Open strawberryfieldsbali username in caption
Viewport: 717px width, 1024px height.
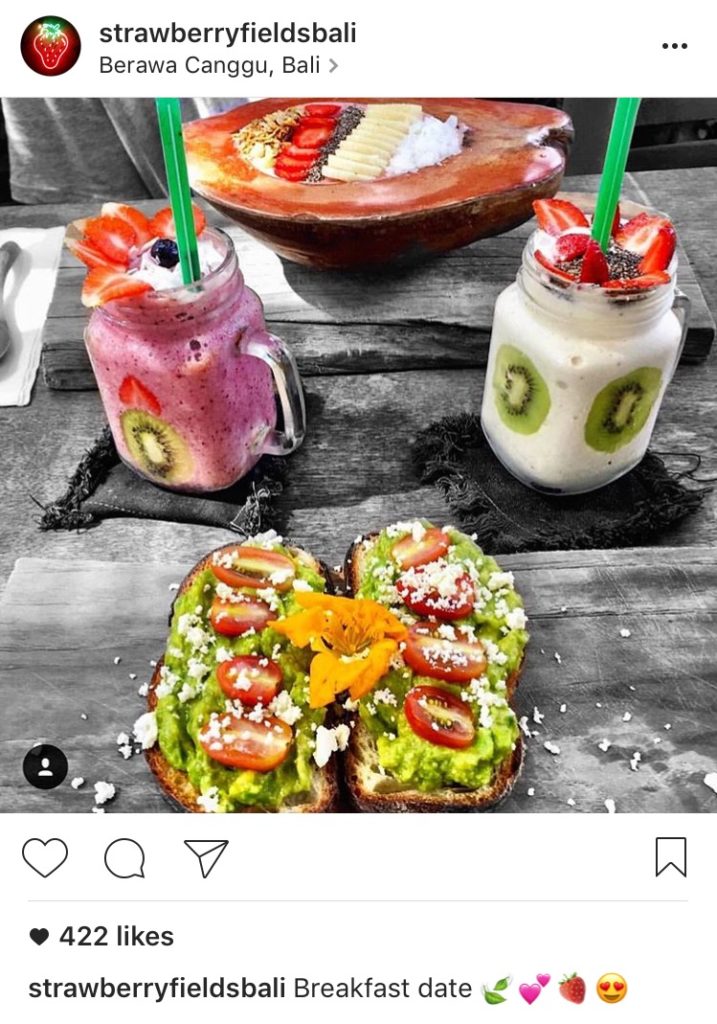pyautogui.click(x=156, y=989)
